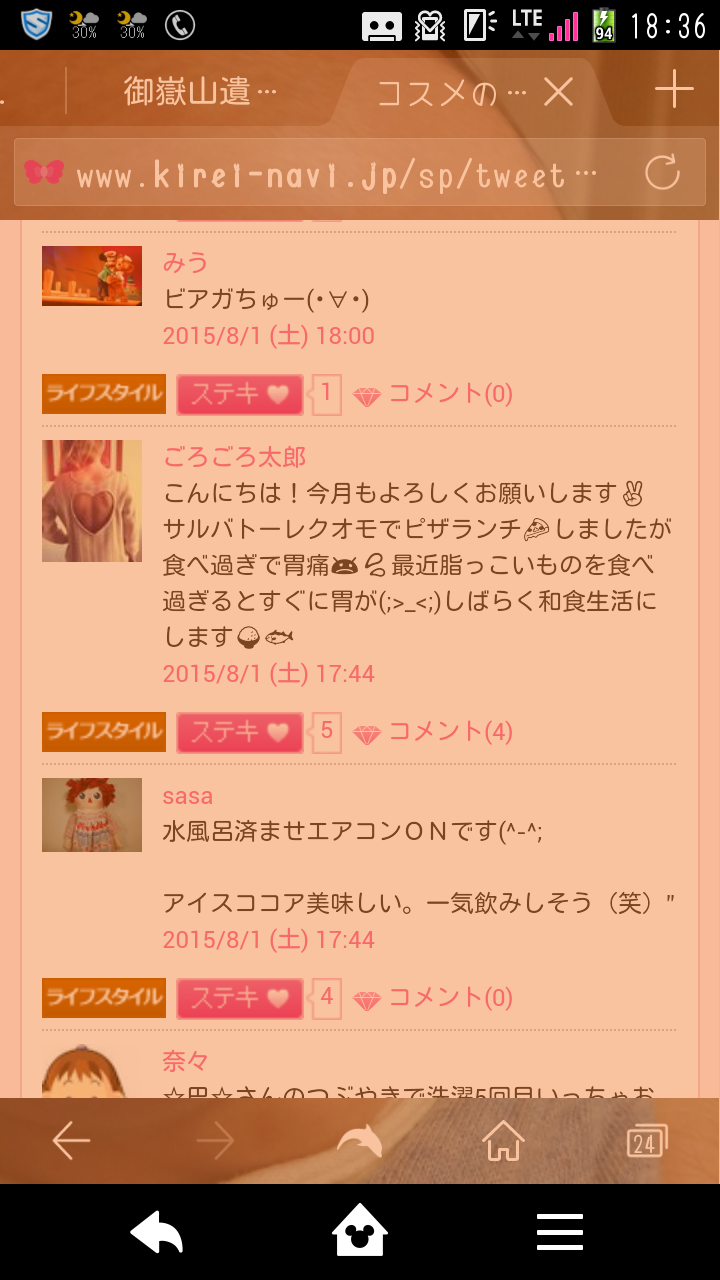Open ライフスタイル category tag under sasa's post
Viewport: 720px width, 1280px height.
(x=103, y=998)
